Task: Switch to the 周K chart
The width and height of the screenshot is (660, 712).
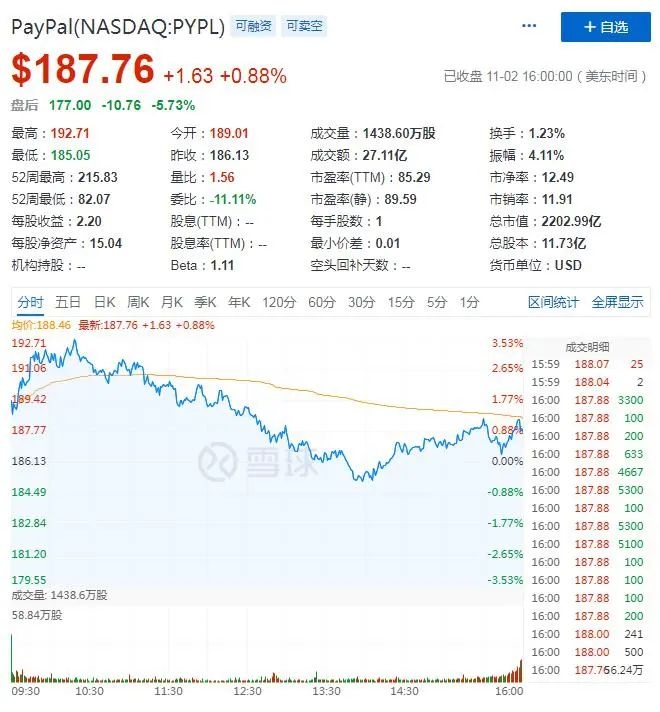Action: click(x=138, y=302)
